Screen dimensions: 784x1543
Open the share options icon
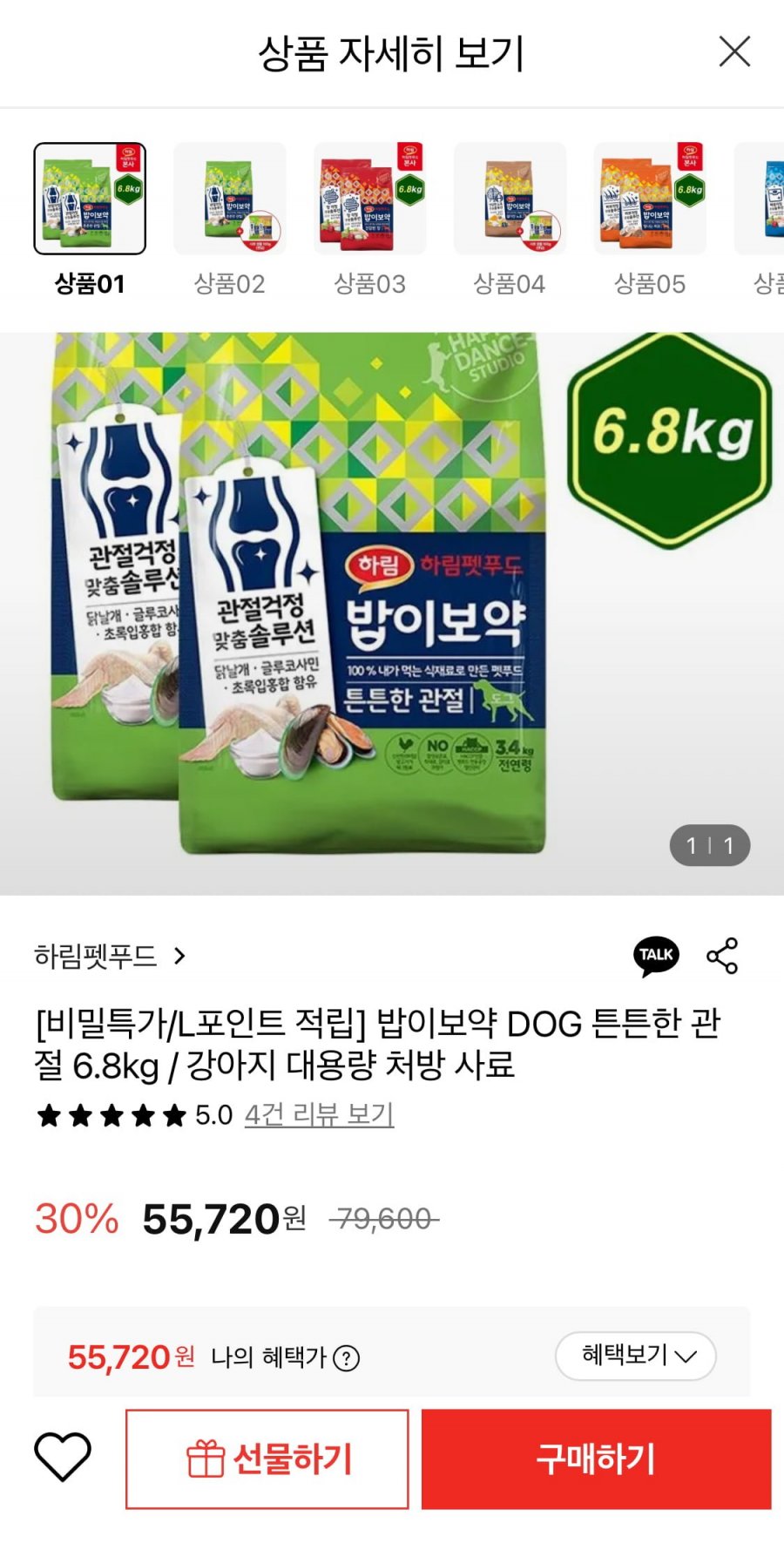[722, 956]
